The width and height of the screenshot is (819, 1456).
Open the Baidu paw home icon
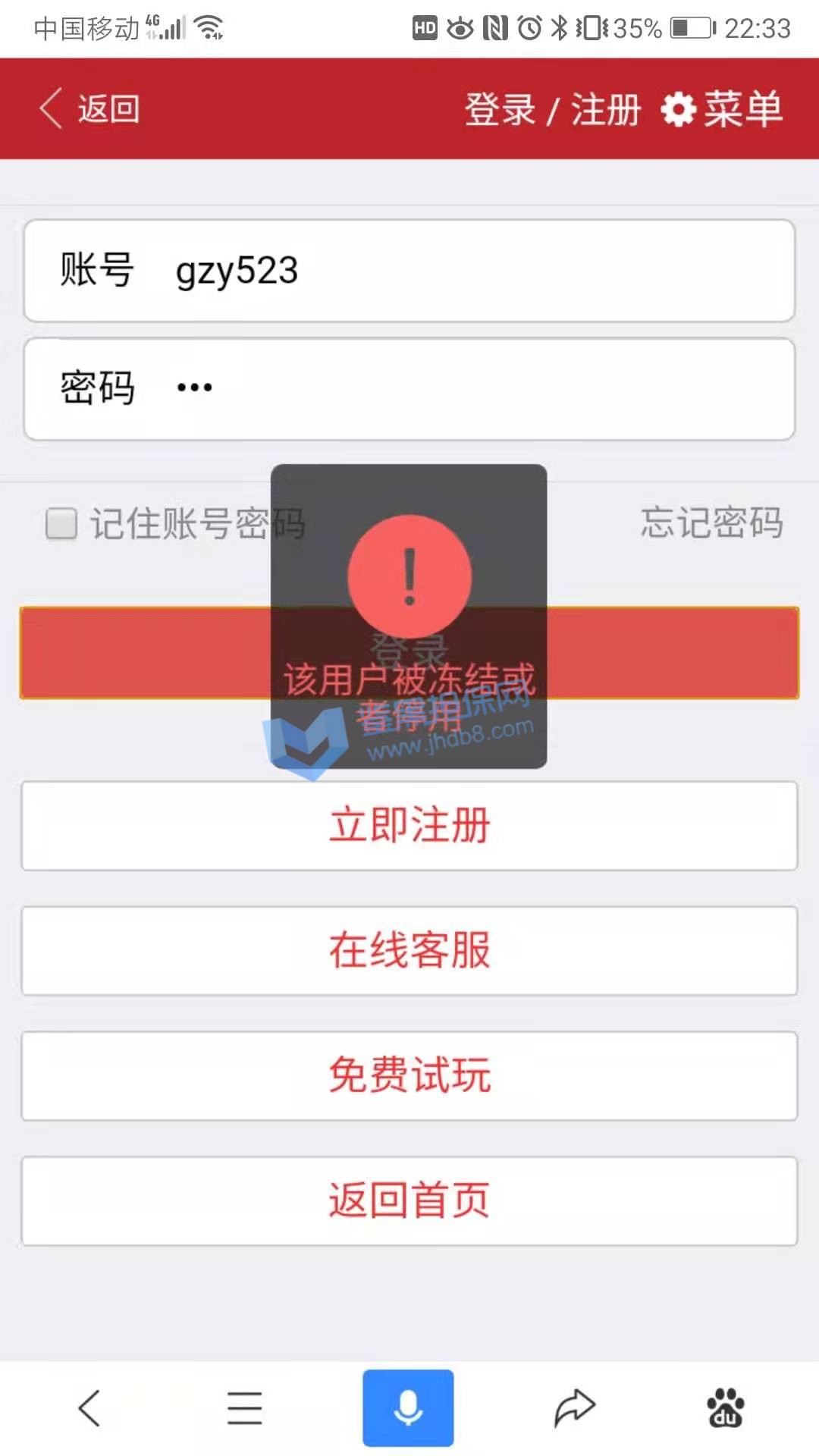coord(725,1407)
